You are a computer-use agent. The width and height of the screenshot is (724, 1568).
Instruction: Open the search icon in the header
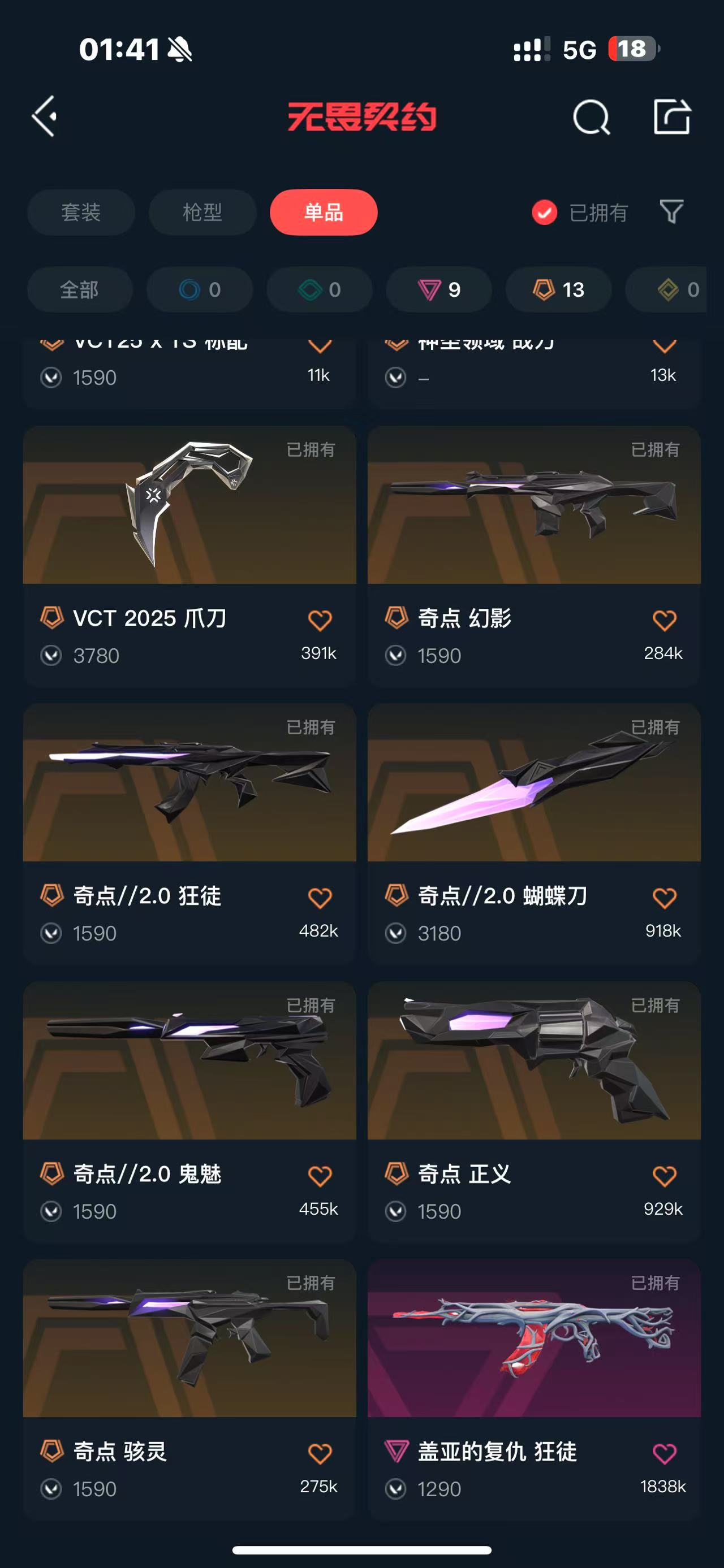591,116
